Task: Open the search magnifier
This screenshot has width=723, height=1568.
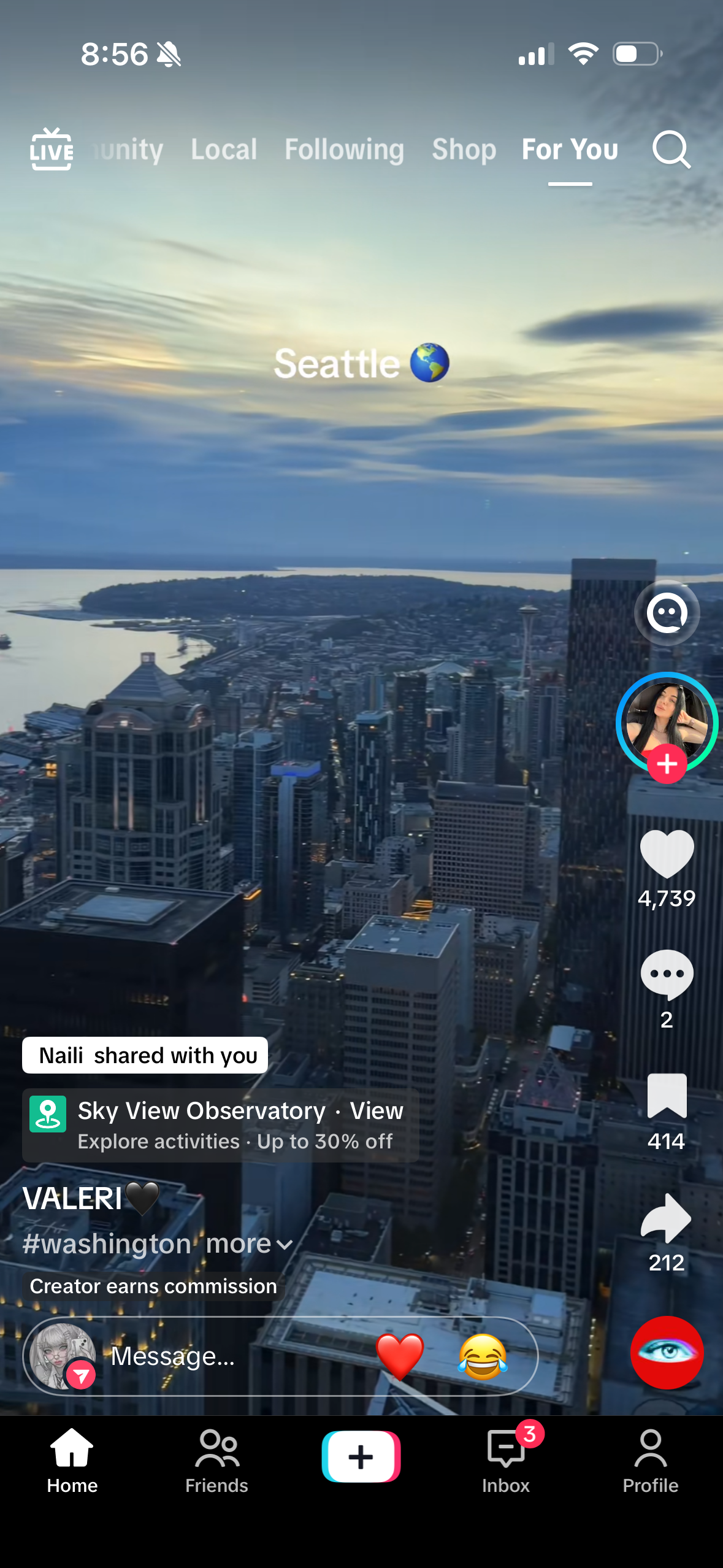Action: click(671, 150)
